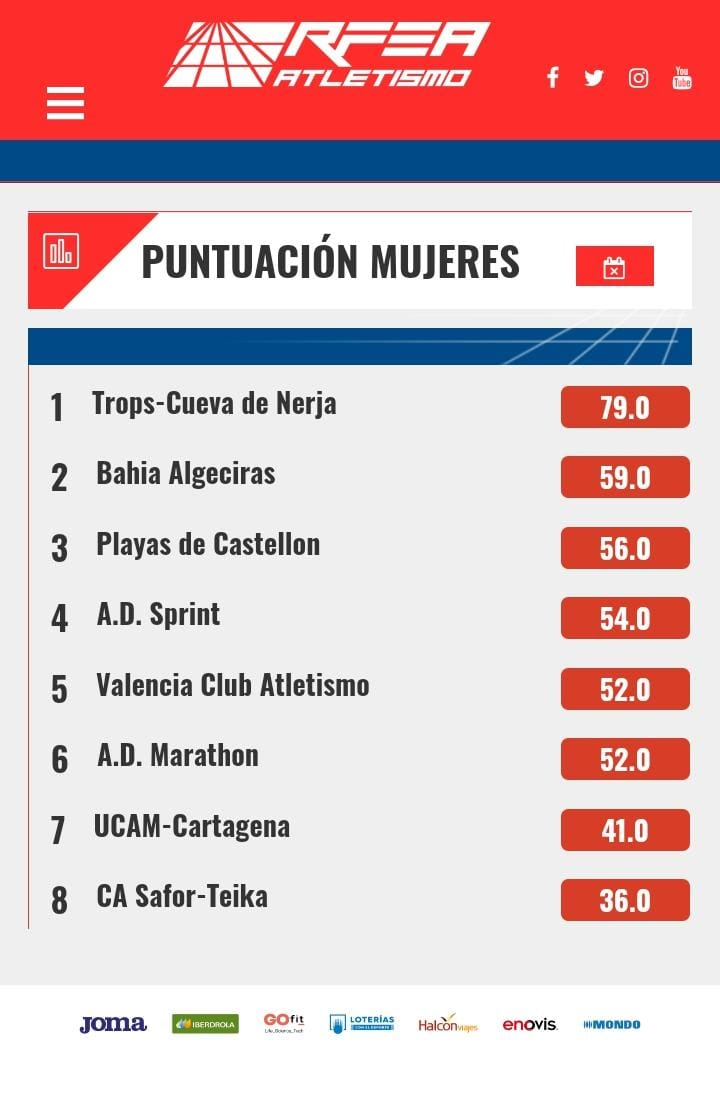Open RFEA YouTube channel
720x1093 pixels.
coord(682,78)
